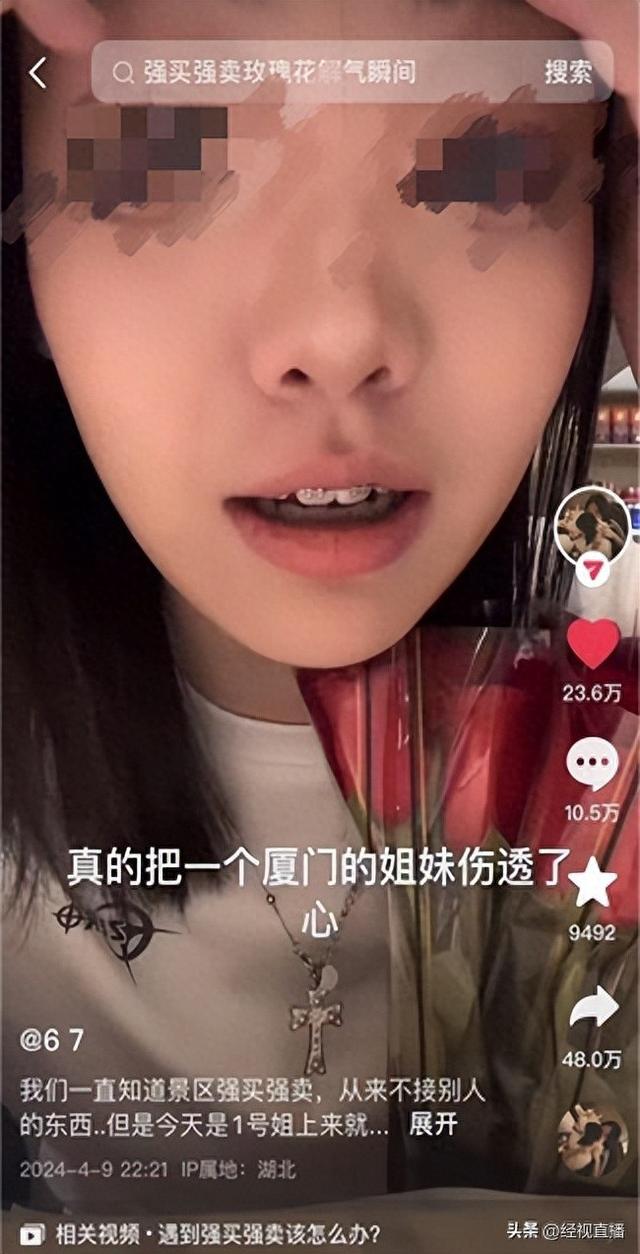Open the comments with 10.5万 count

pyautogui.click(x=592, y=764)
